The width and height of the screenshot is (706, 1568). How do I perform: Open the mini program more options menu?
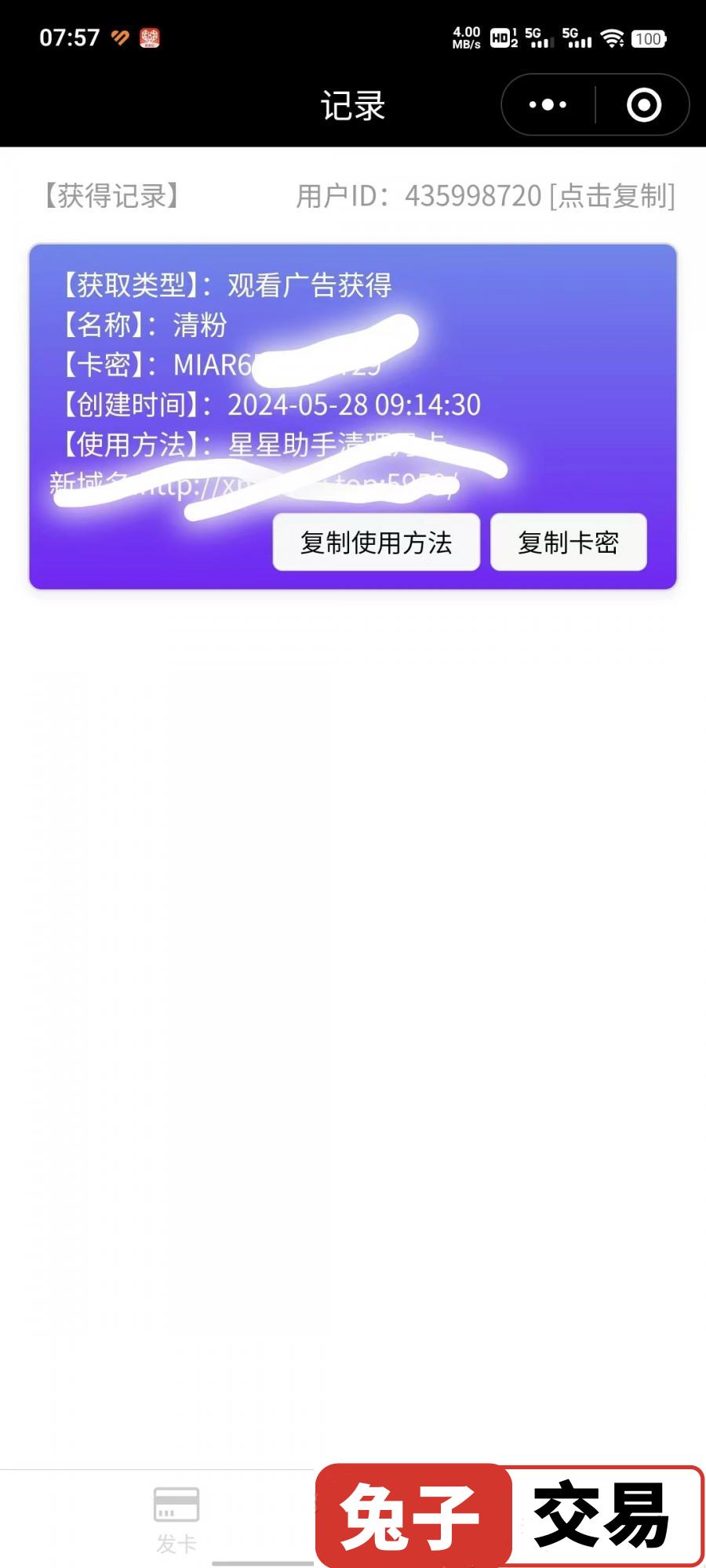point(548,104)
